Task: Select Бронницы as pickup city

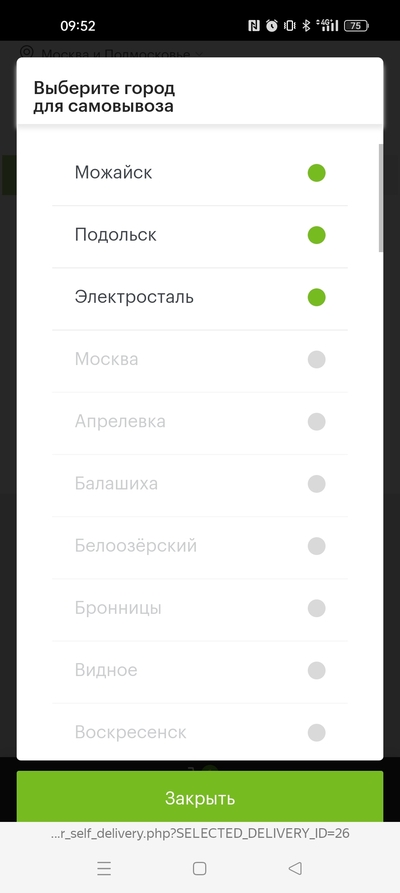Action: pyautogui.click(x=199, y=608)
